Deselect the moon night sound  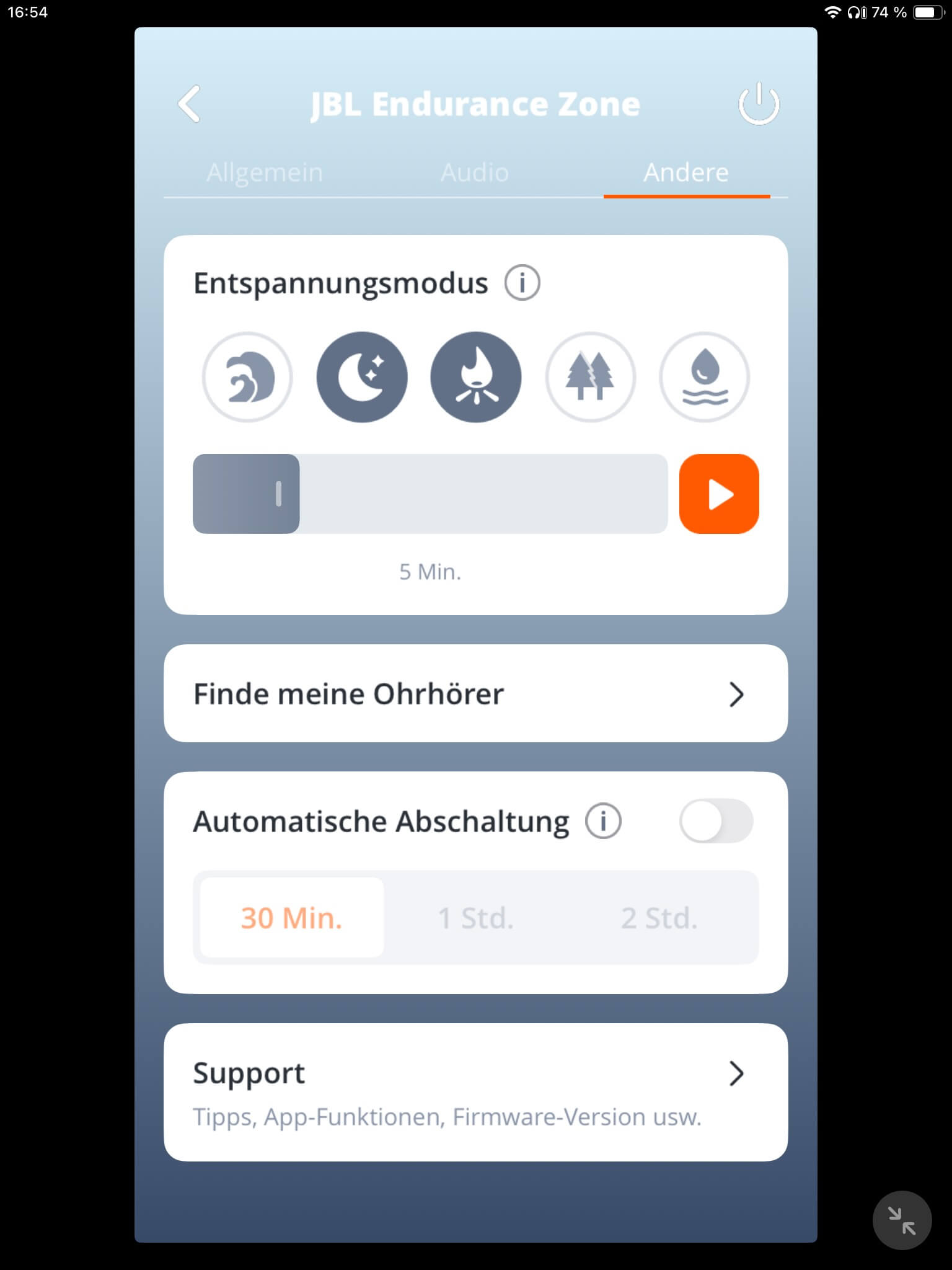362,377
